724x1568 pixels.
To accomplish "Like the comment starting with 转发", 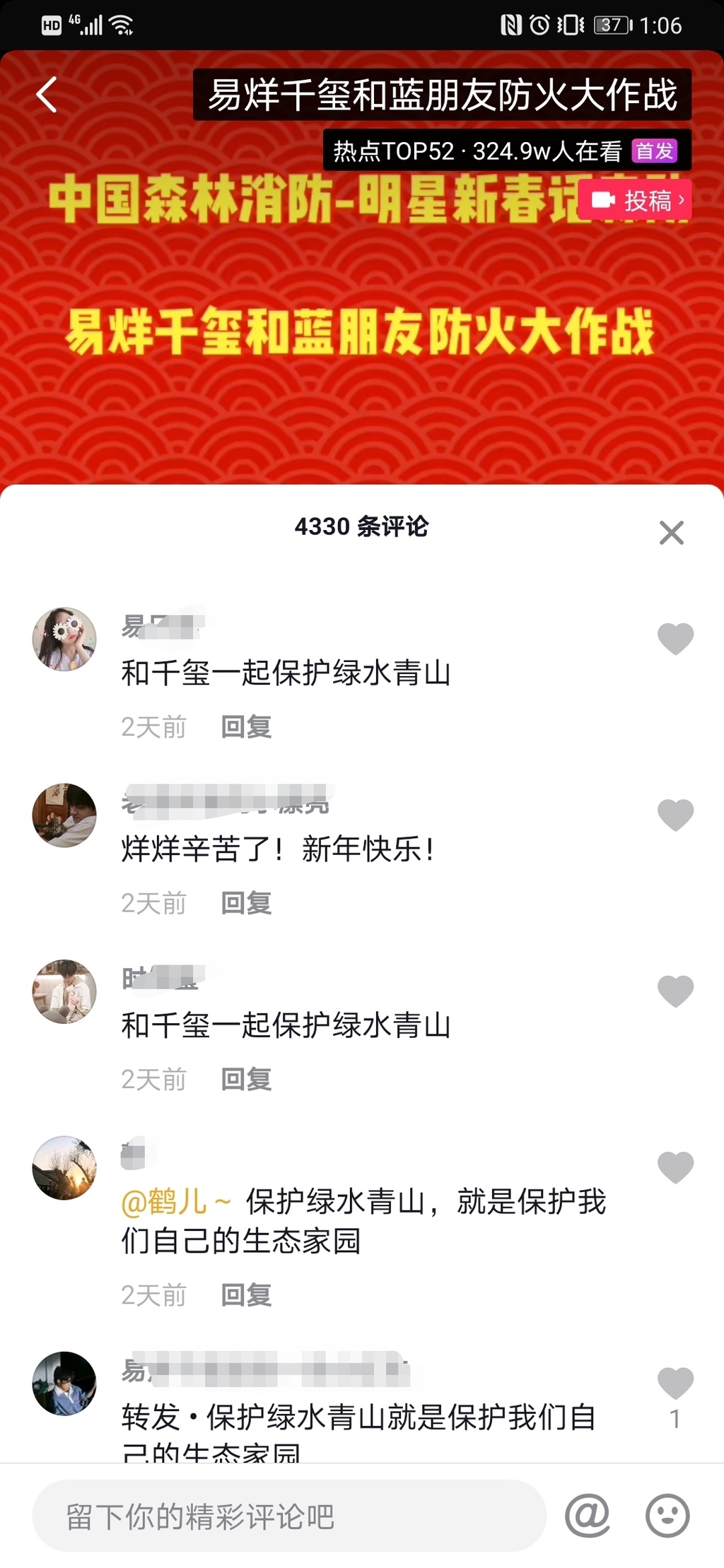I will point(675,1383).
